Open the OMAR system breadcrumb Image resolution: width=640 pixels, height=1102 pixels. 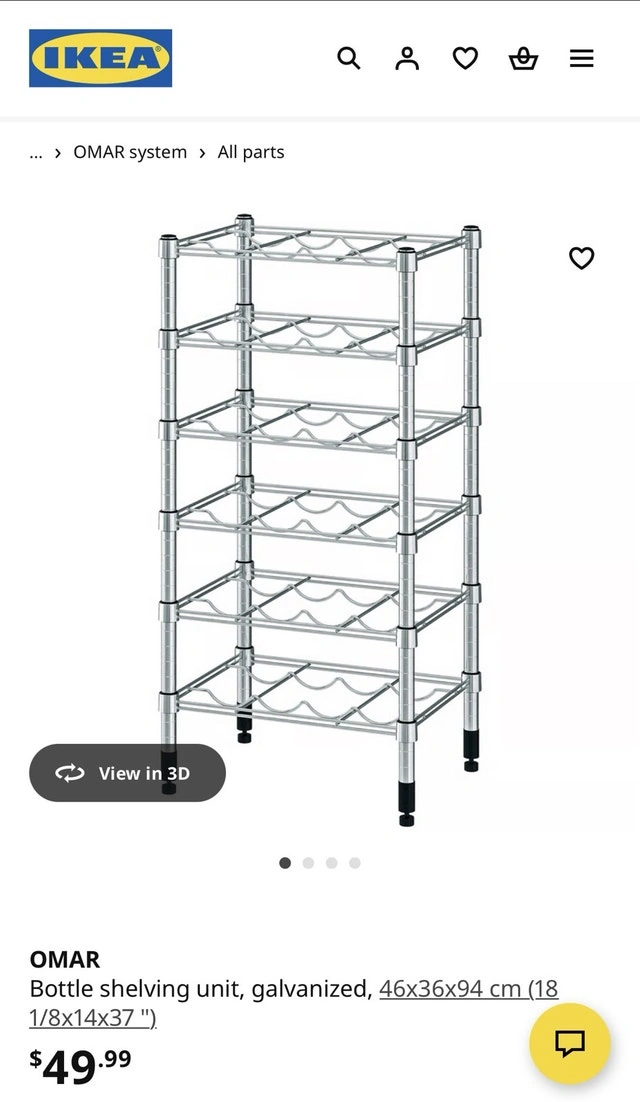click(130, 153)
